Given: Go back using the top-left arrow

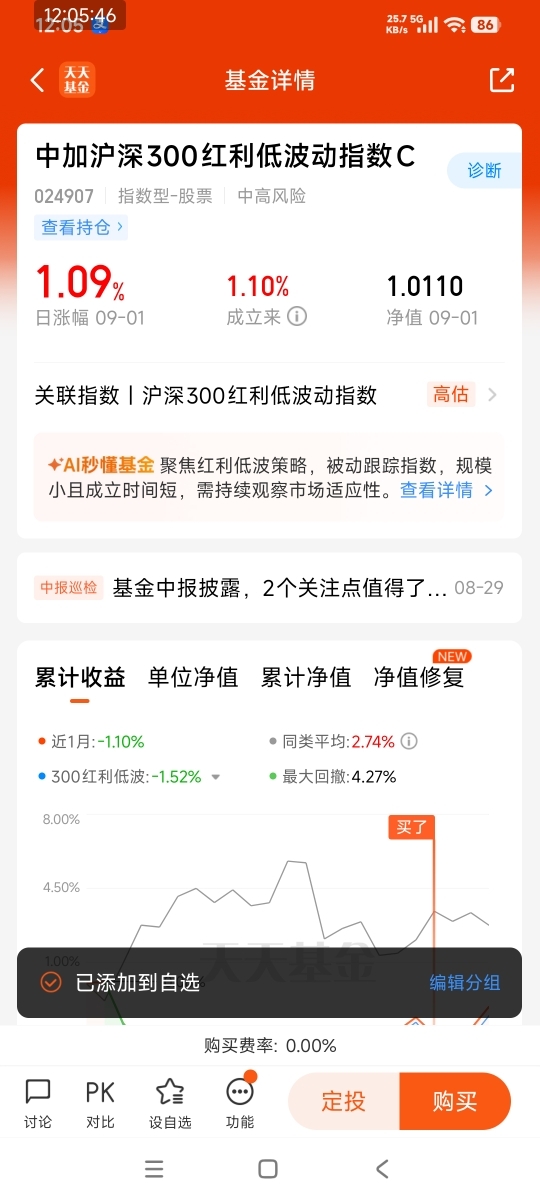Looking at the screenshot, I should 38,81.
